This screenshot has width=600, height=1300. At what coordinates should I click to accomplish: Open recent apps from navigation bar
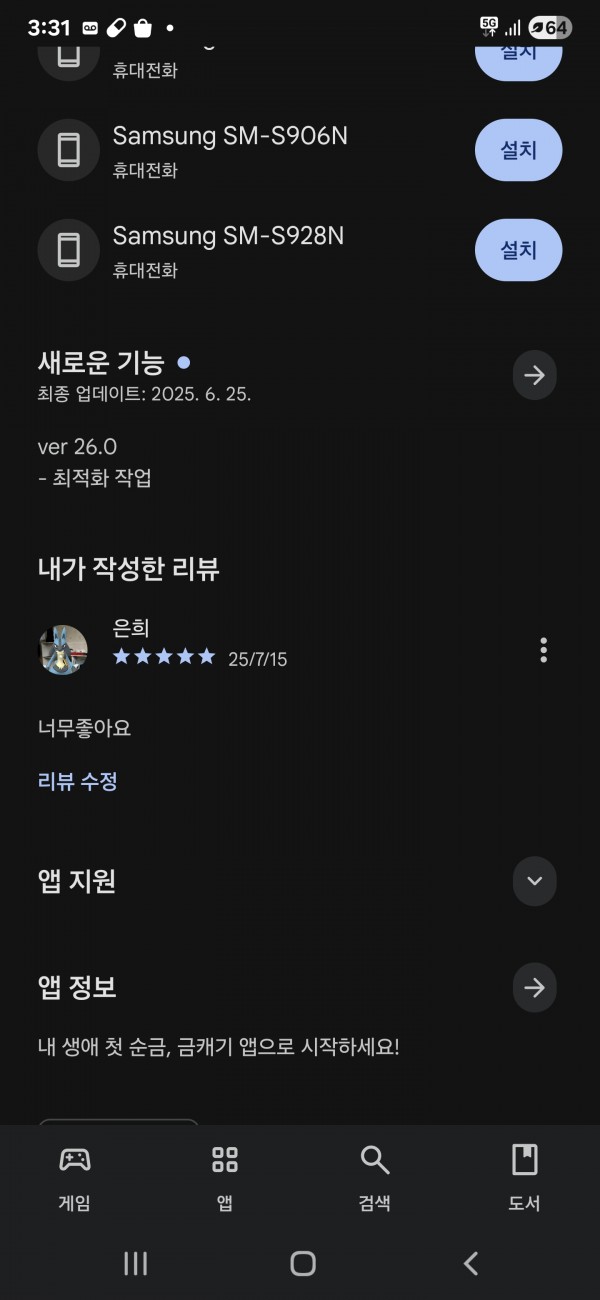[x=135, y=1264]
